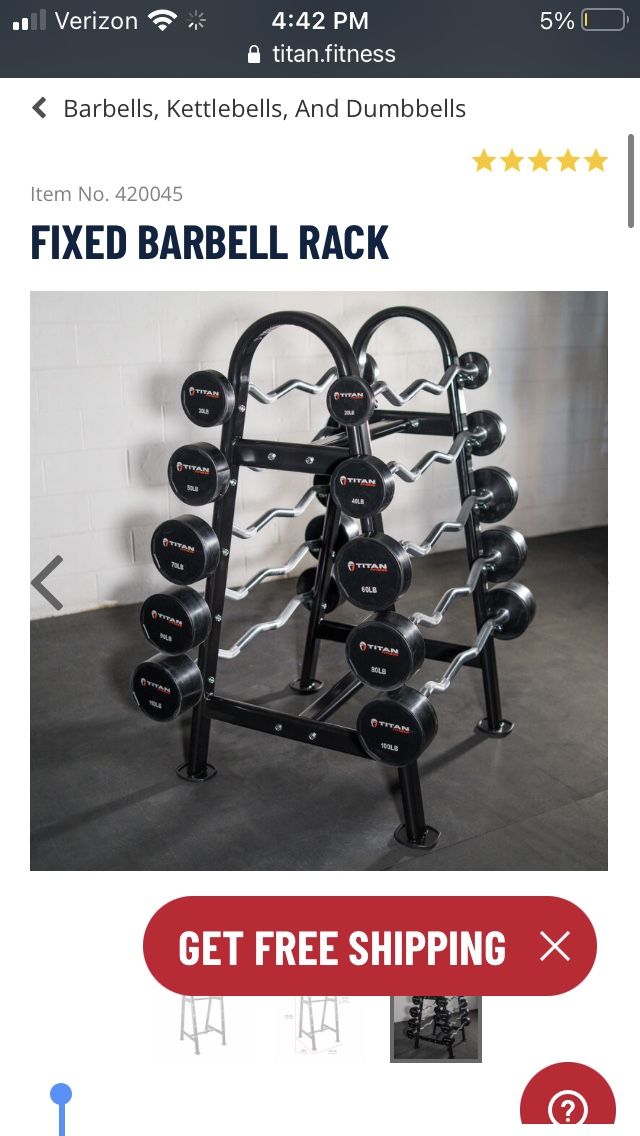Go back to Barbells, Kettlebells, And Dumbbells
Viewport: 640px width, 1136px height.
(x=250, y=108)
